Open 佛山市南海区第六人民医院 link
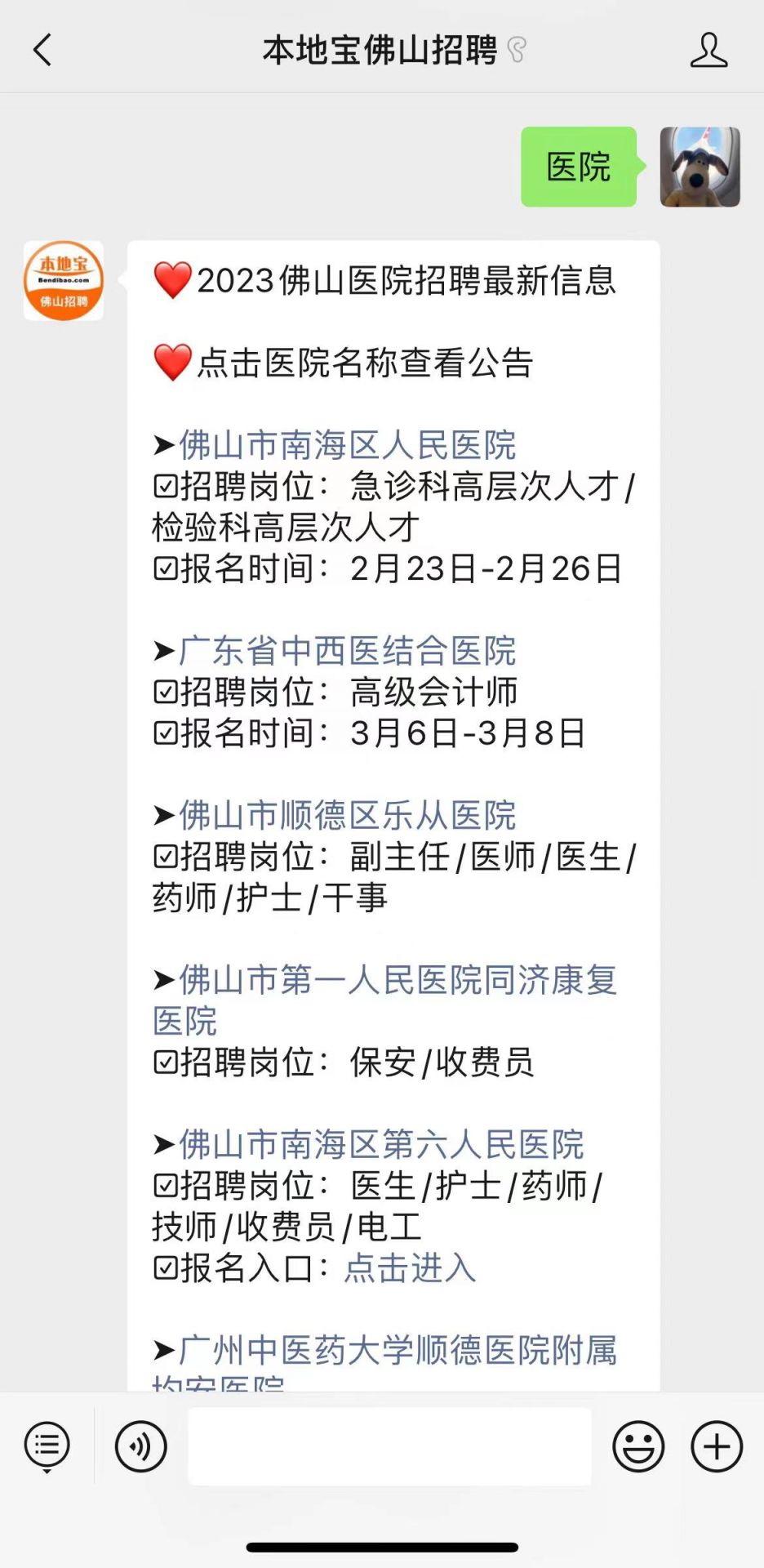 click(381, 1145)
